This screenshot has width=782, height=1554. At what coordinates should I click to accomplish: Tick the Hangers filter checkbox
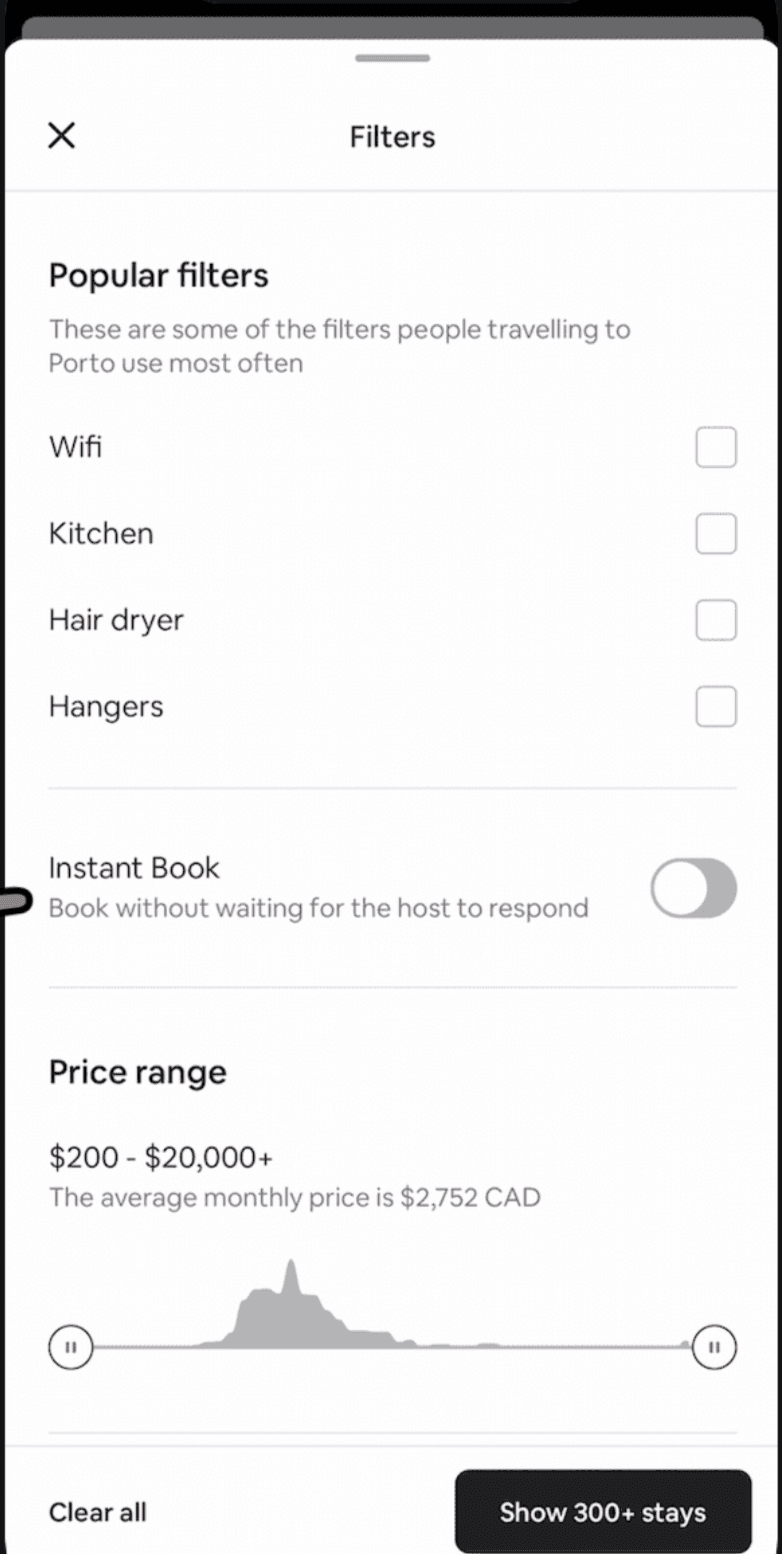coord(716,705)
